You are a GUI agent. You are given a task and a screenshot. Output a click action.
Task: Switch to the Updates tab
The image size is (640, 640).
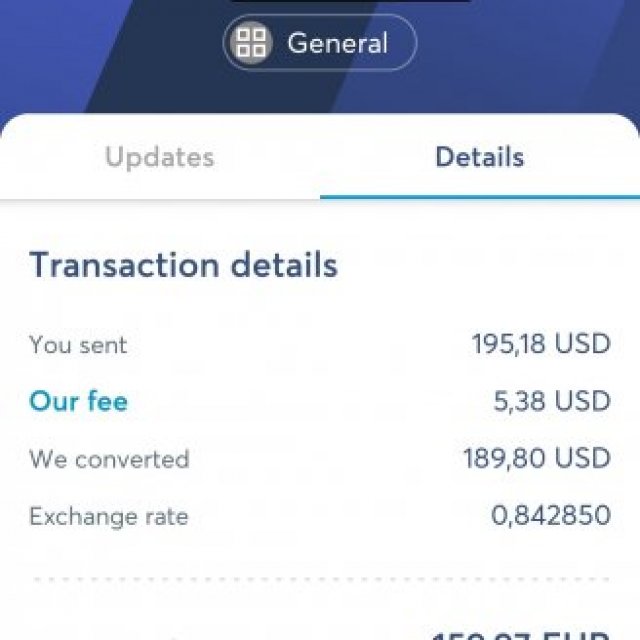pos(160,157)
